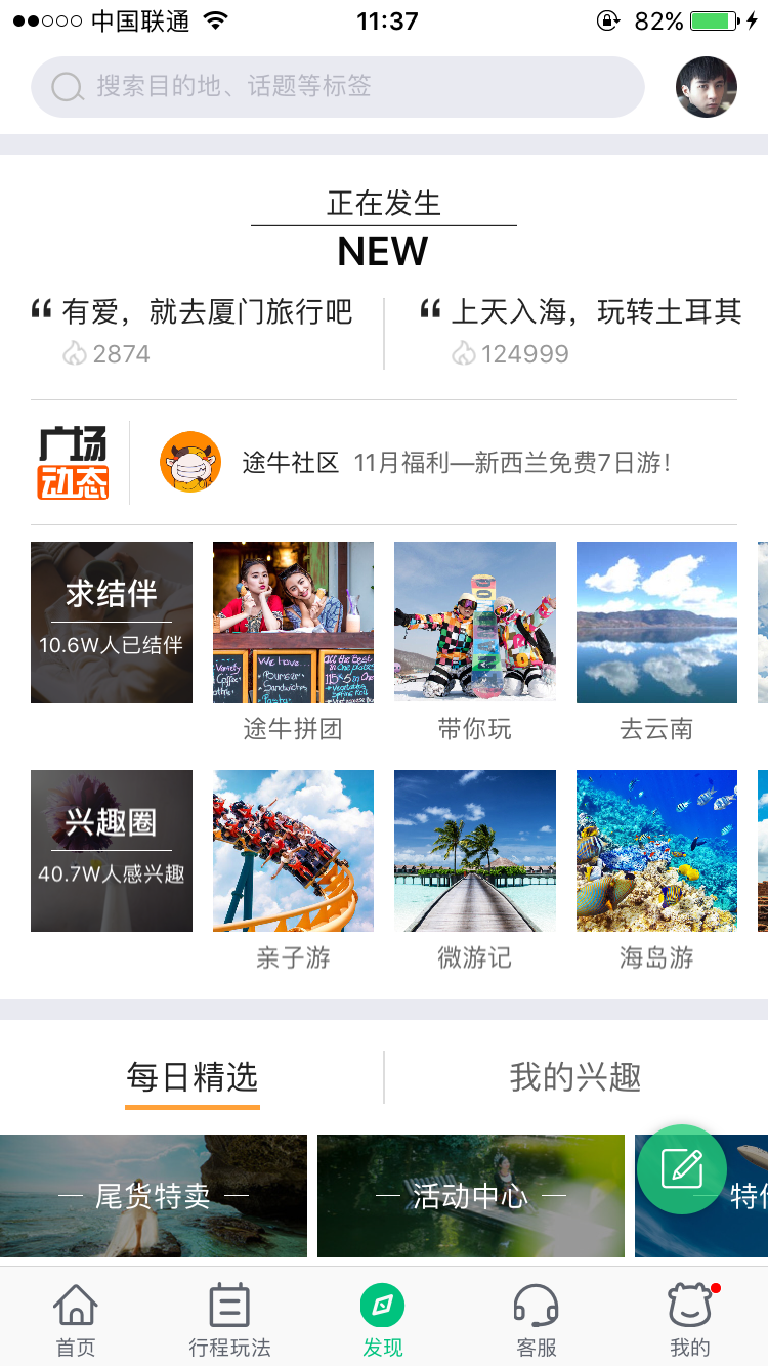This screenshot has width=768, height=1366.
Task: Select the 亲子游 tile
Action: [293, 850]
